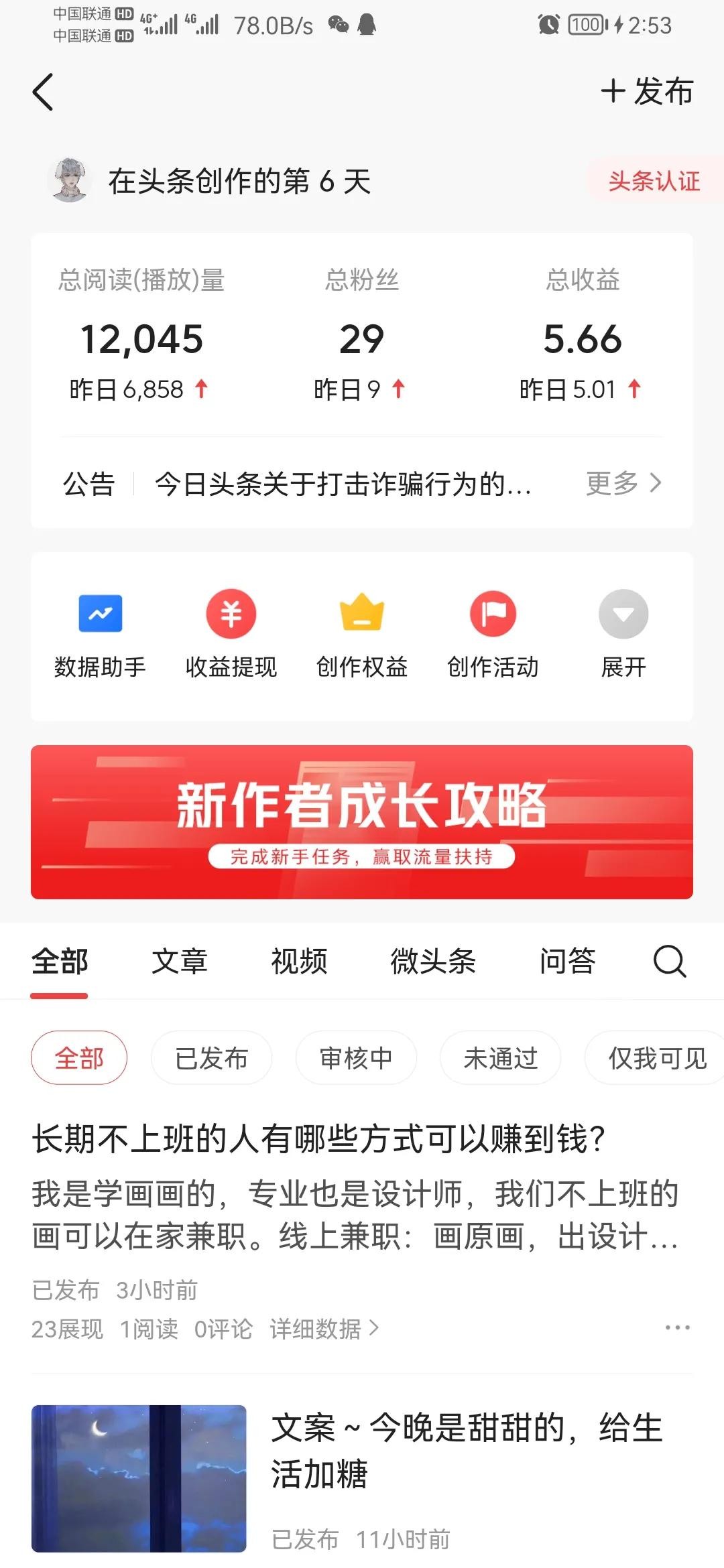Open the 头条认证 verification badge
This screenshot has height=1568, width=724.
pos(654,181)
